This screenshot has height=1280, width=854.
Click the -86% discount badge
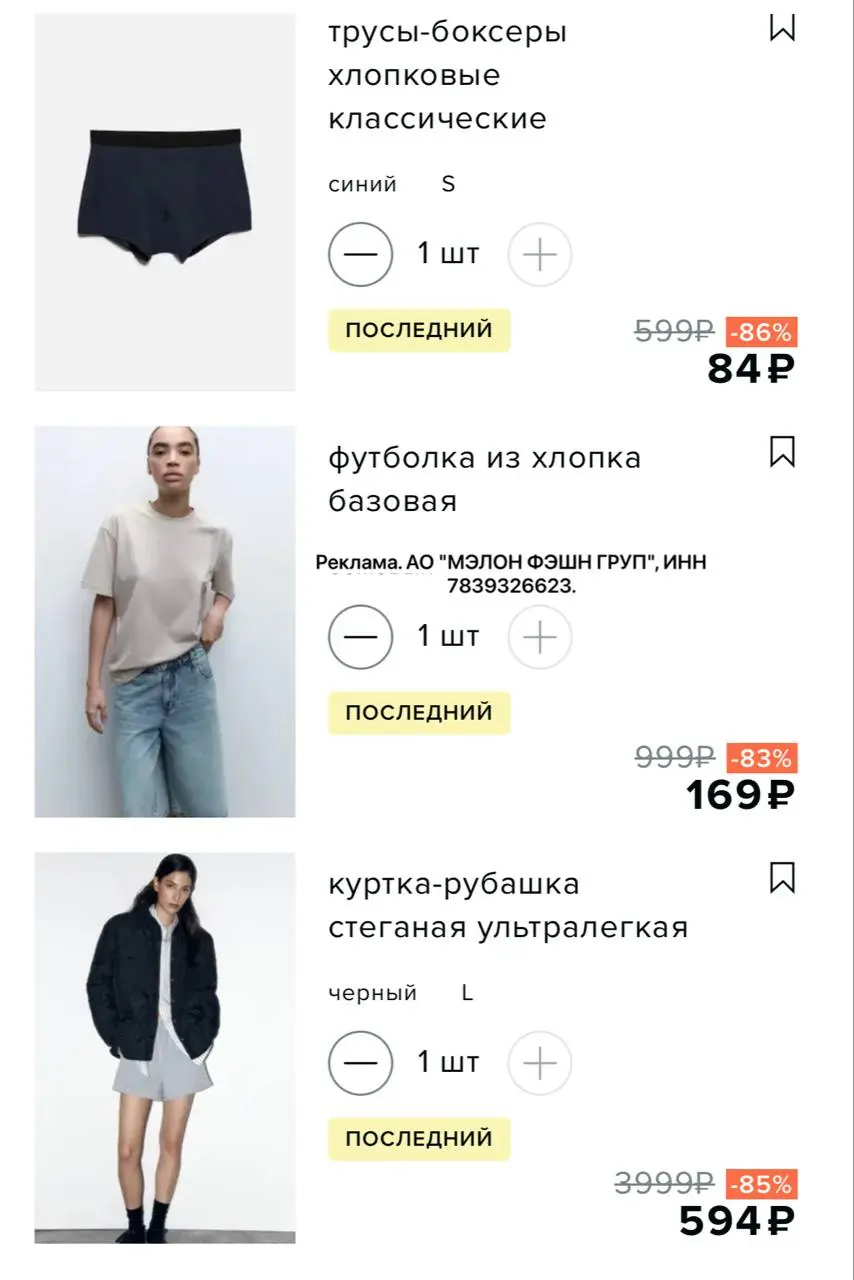click(760, 331)
